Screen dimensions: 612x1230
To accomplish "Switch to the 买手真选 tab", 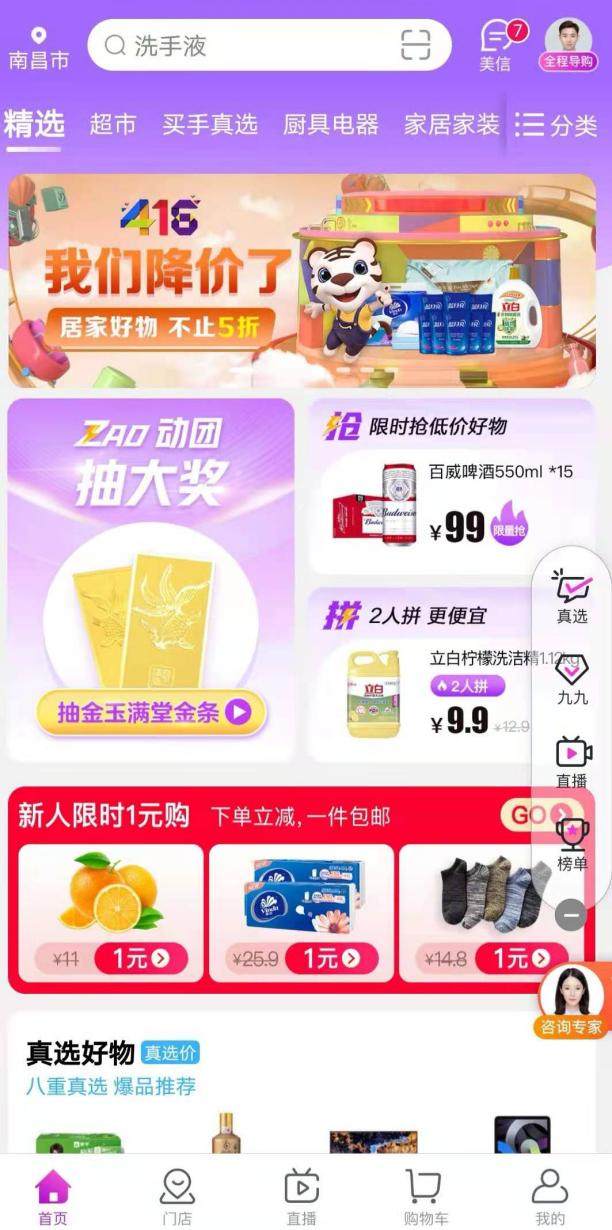I will tap(210, 124).
